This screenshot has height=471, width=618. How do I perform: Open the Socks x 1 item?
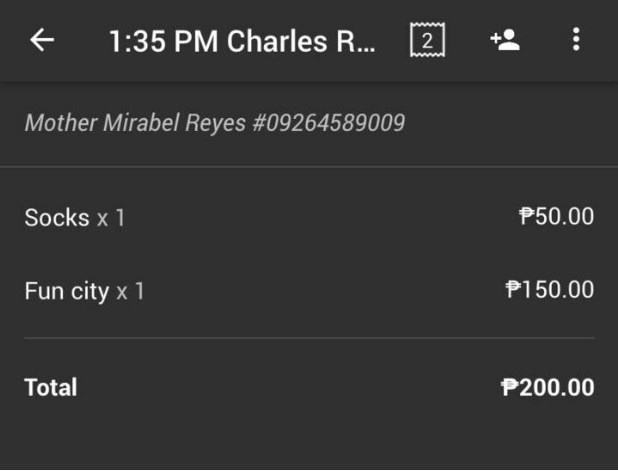tap(309, 217)
